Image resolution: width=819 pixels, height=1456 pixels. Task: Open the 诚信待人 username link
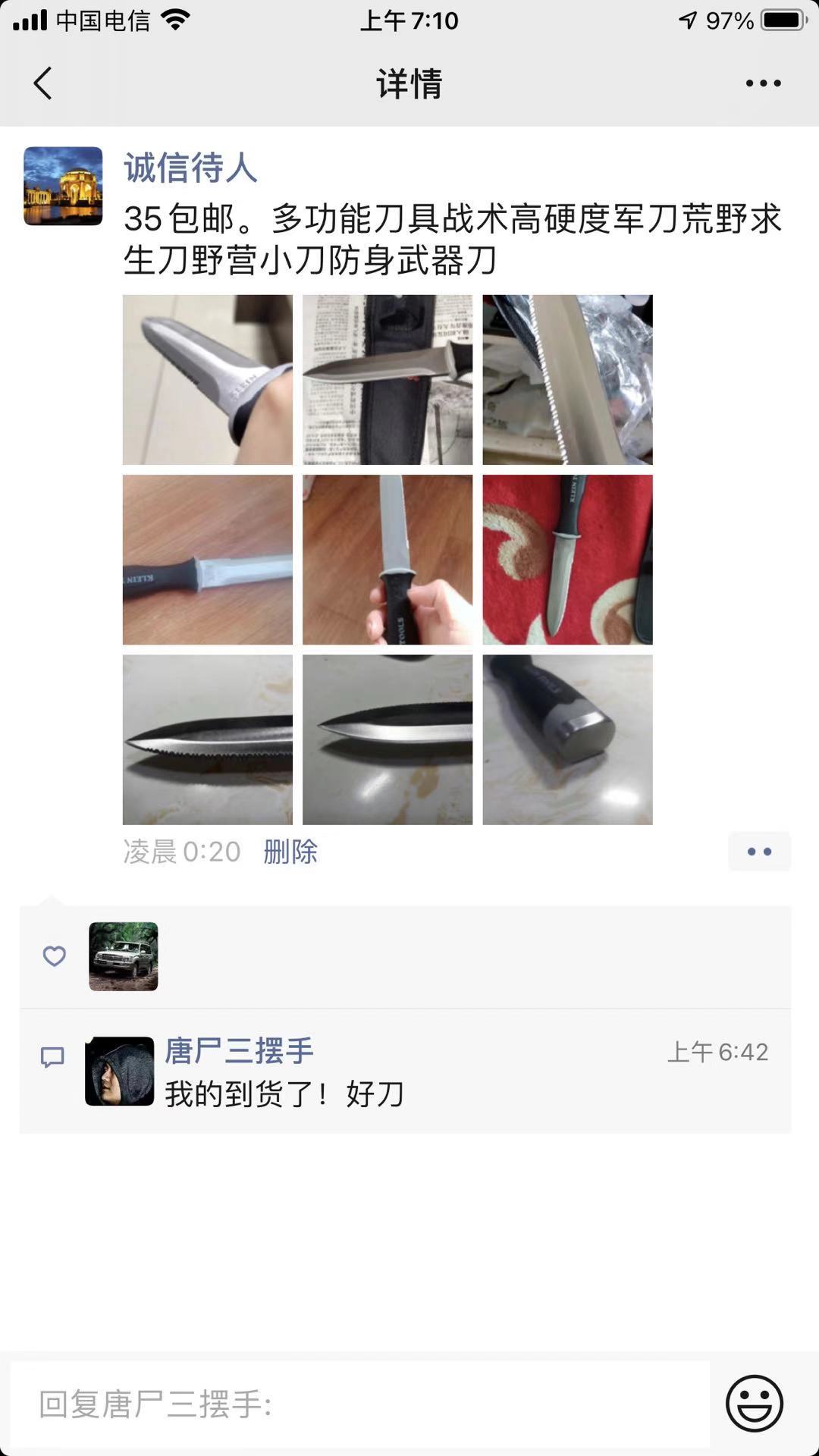click(x=190, y=168)
